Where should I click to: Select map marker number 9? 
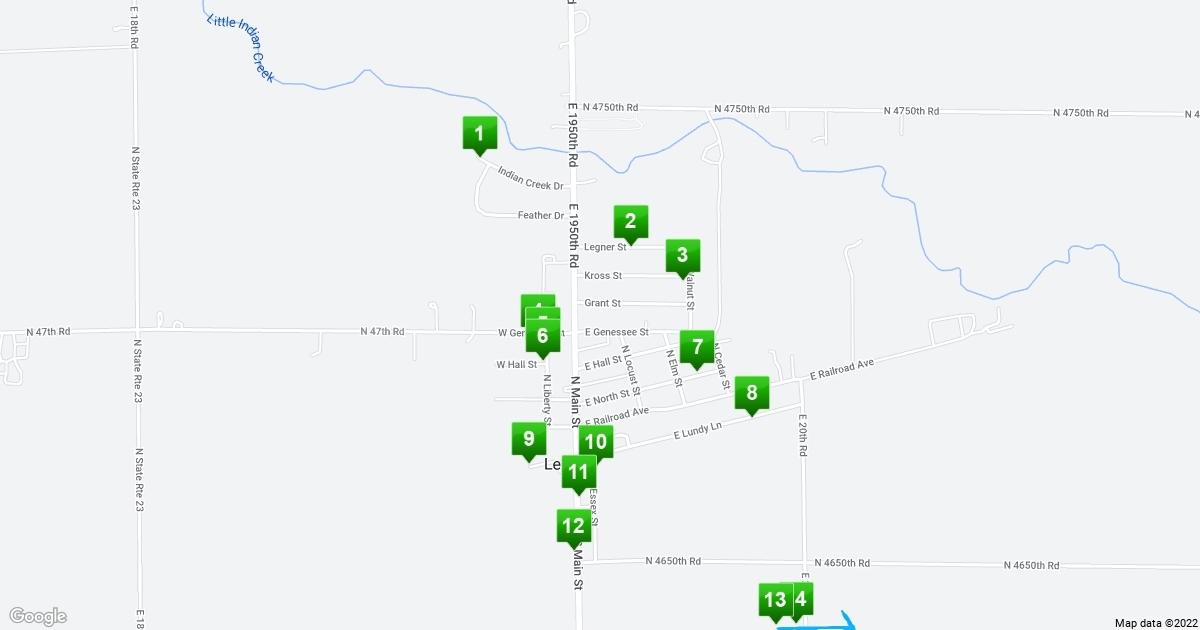[528, 438]
